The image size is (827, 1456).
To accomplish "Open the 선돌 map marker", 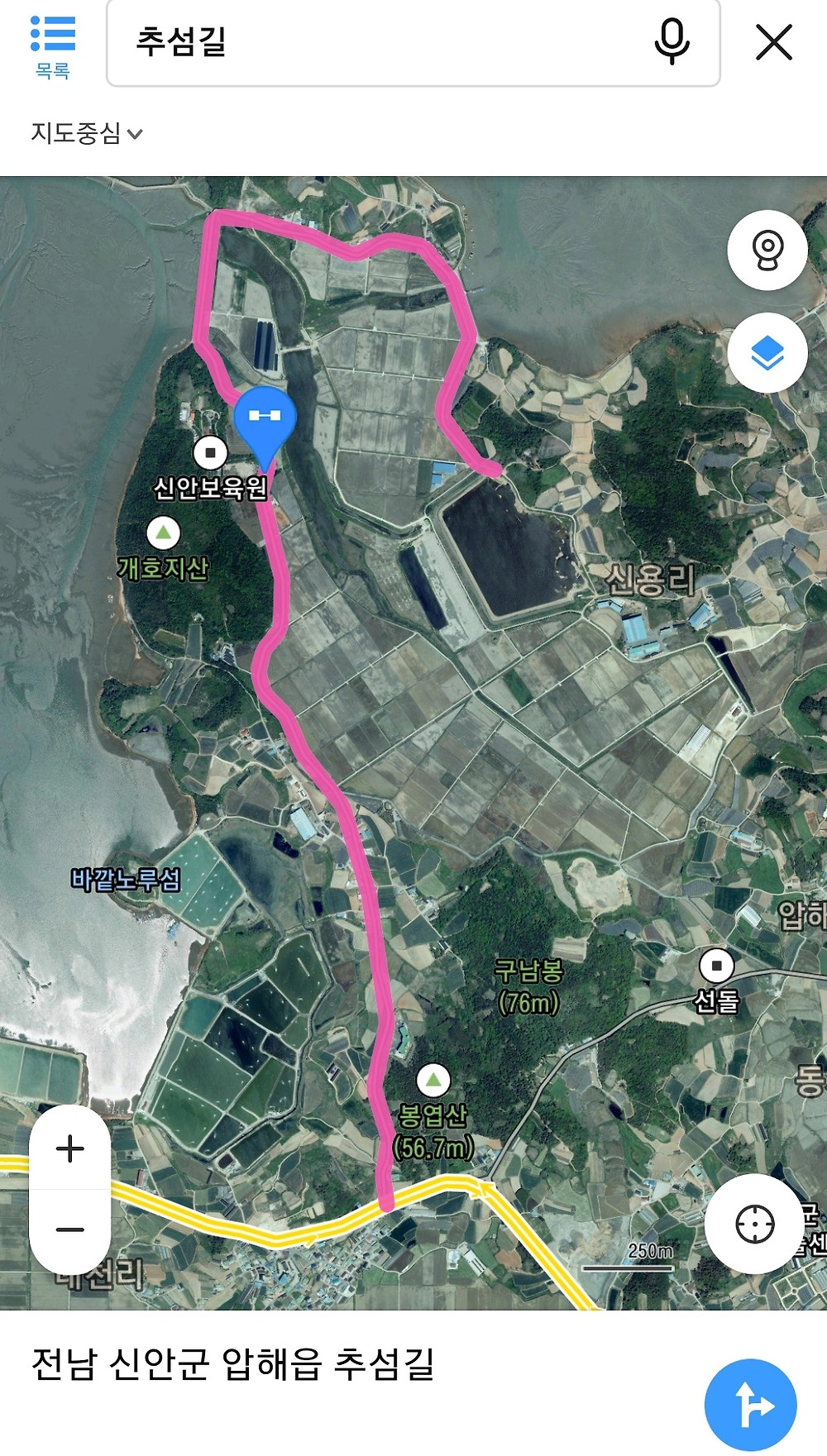I will pyautogui.click(x=716, y=965).
